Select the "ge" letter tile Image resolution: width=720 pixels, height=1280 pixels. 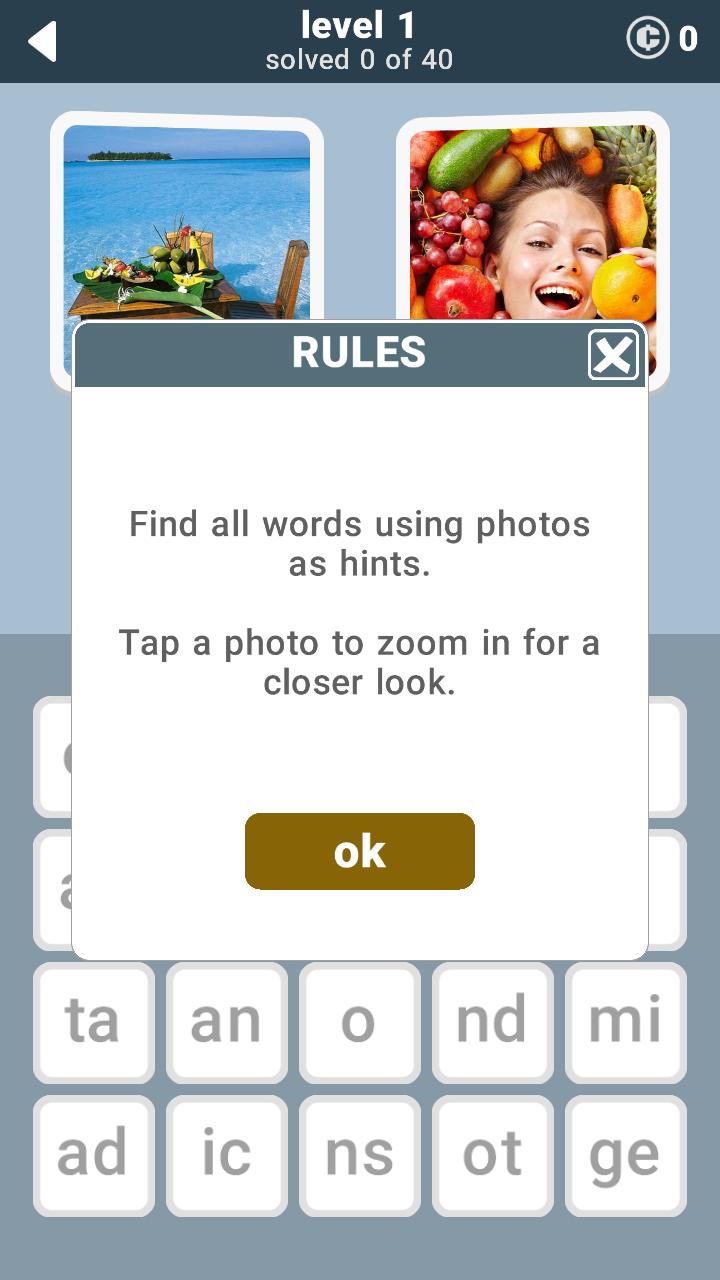625,1155
